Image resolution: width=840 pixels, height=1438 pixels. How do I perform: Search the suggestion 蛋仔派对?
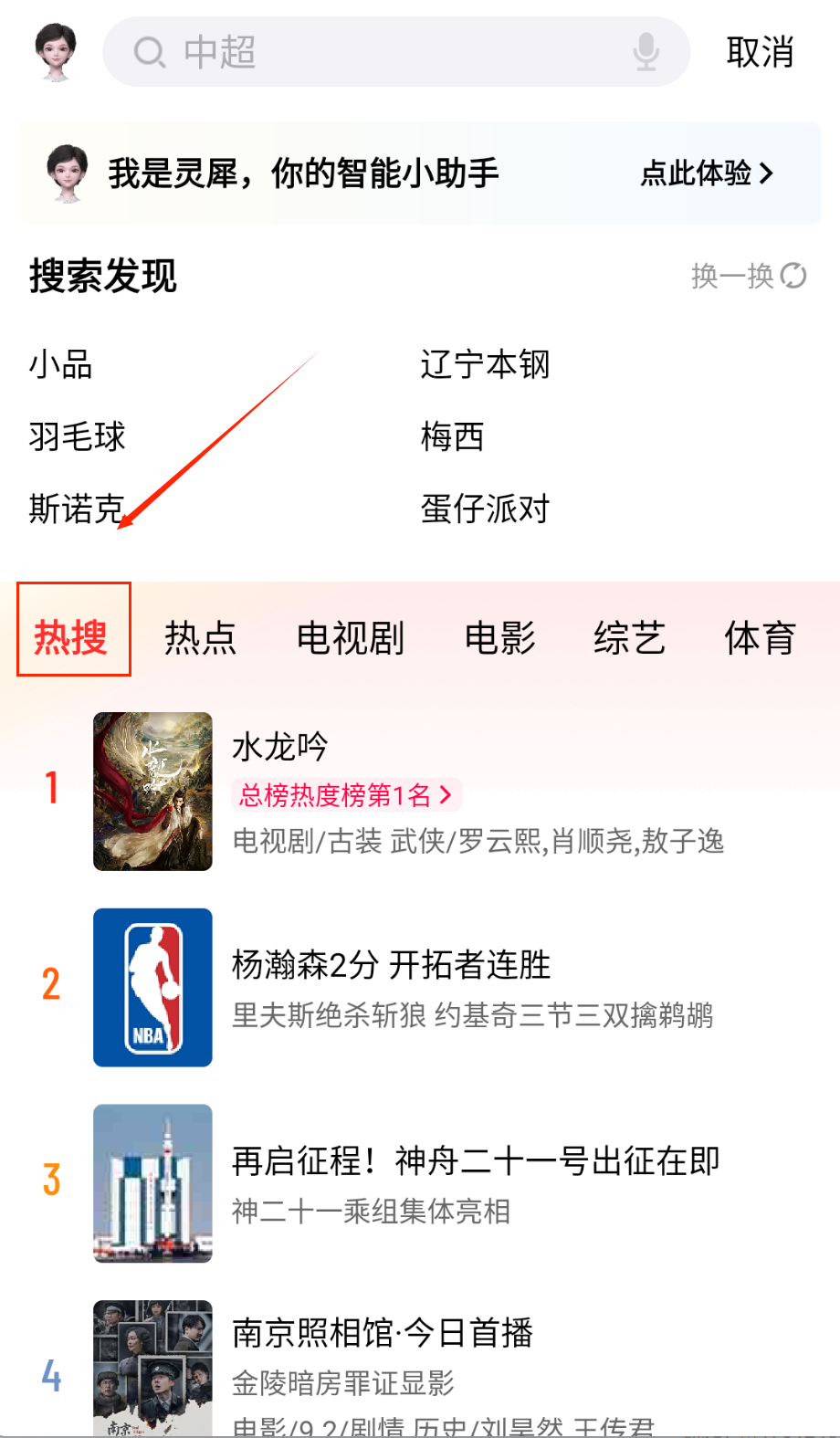click(x=485, y=509)
